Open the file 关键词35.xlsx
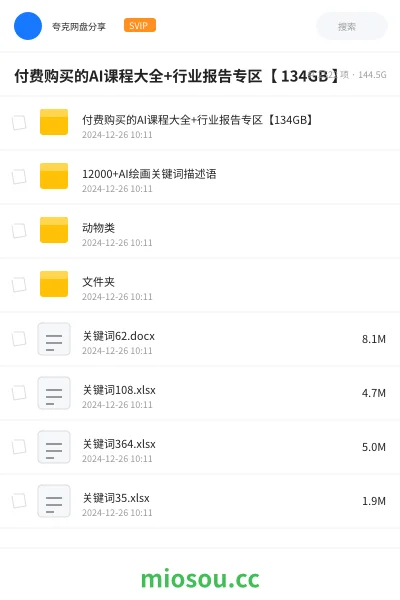Screen dimensions: 400x600 click(x=200, y=501)
